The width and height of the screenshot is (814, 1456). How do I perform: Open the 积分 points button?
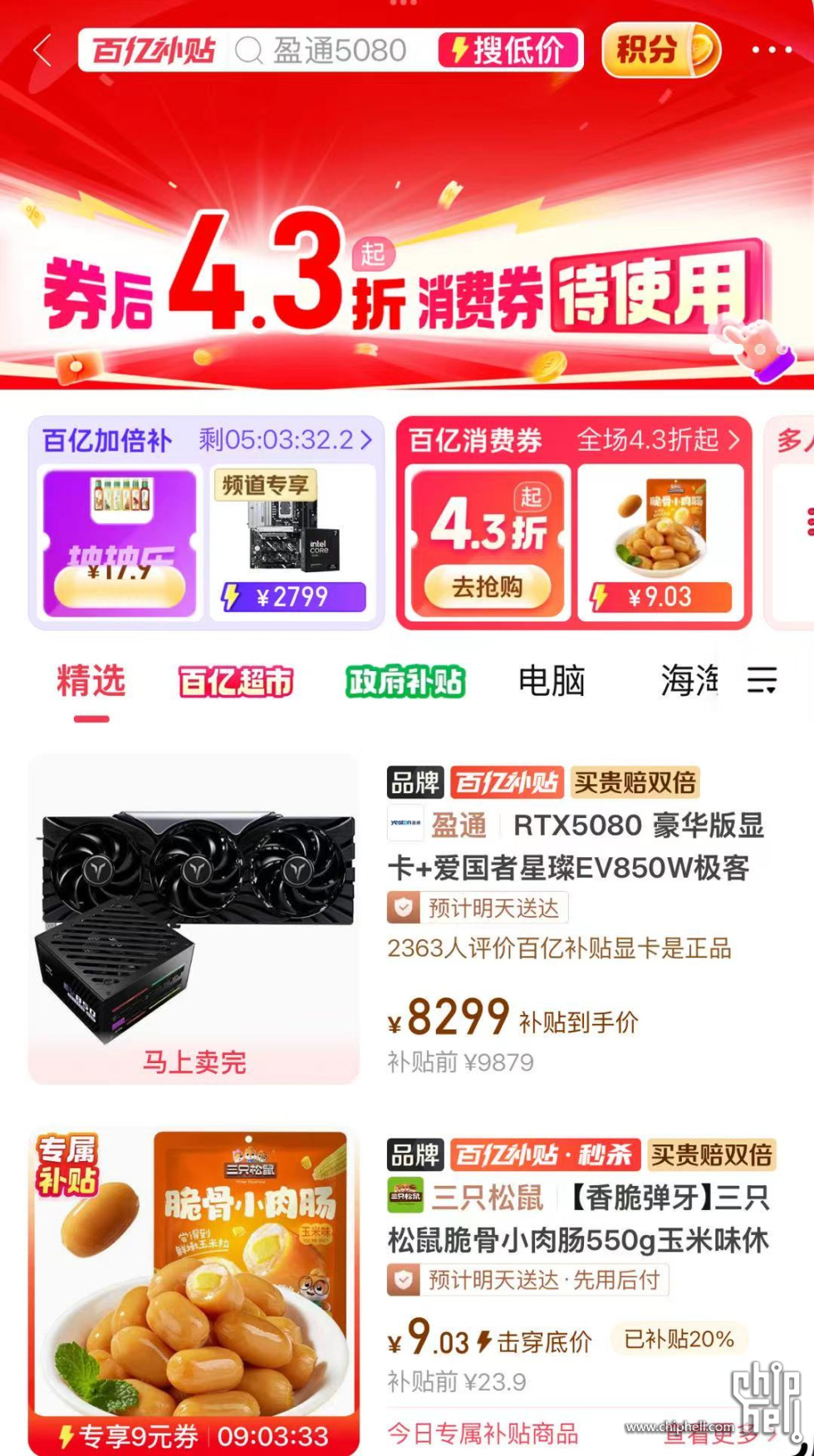coord(660,50)
